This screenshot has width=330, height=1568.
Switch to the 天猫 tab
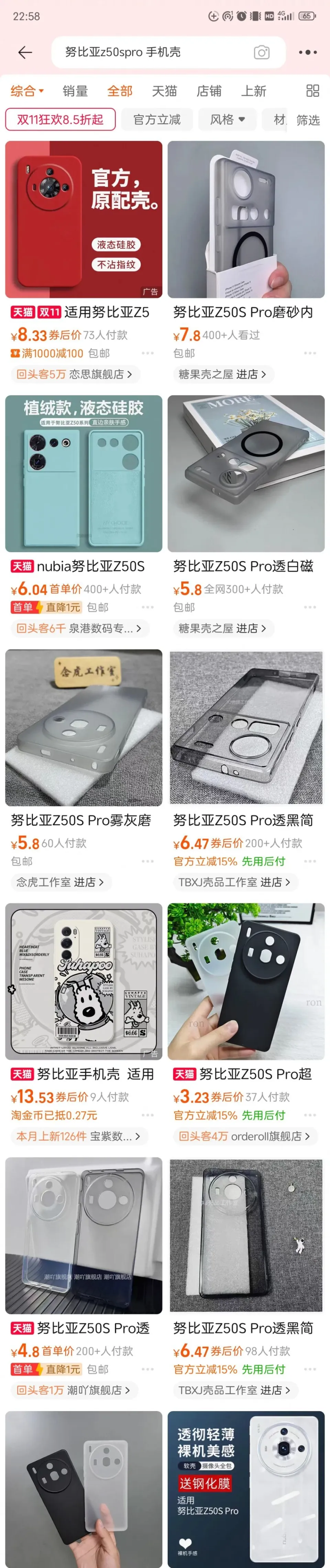tap(164, 91)
